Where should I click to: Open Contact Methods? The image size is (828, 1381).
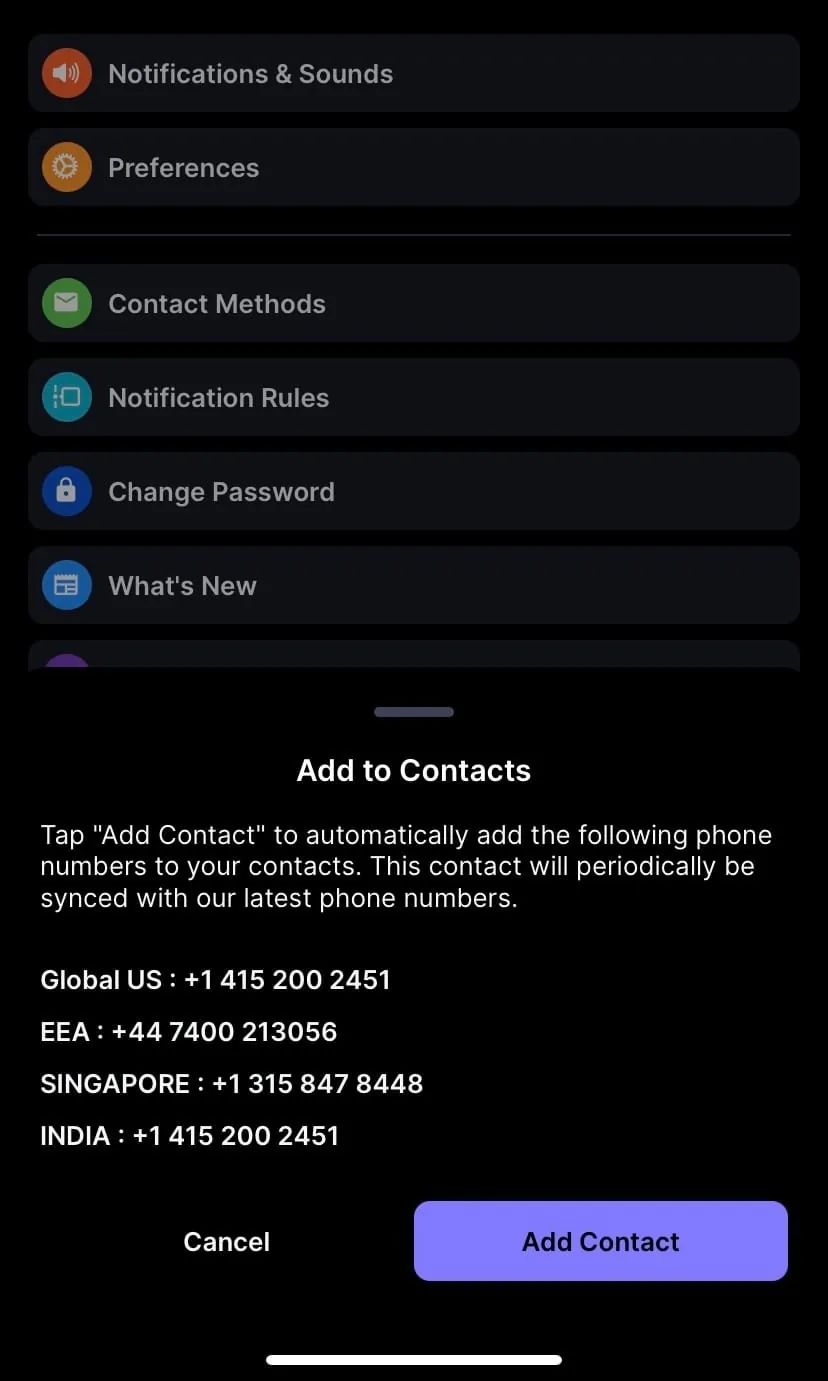coord(413,303)
